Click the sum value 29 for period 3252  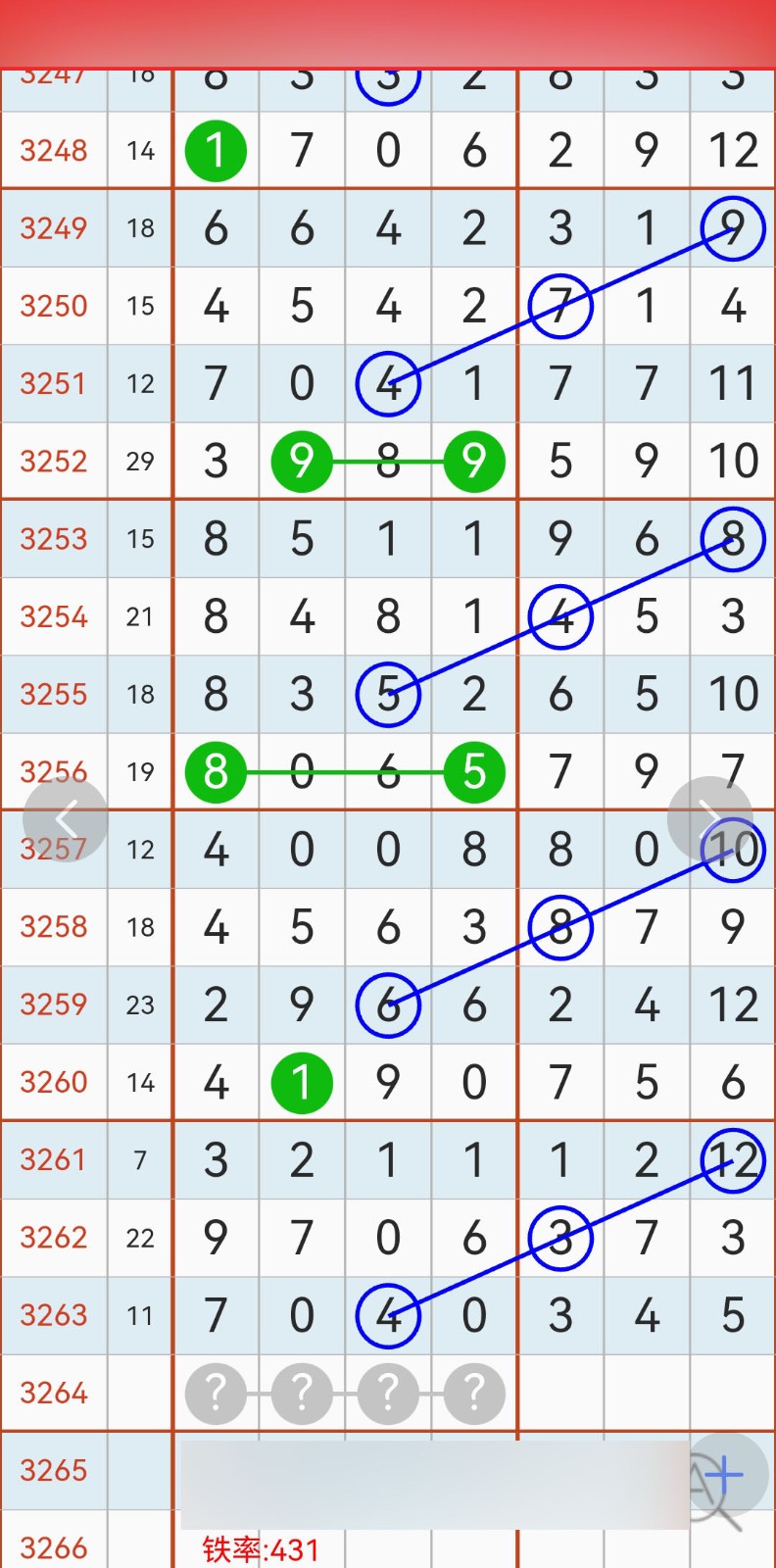(x=140, y=461)
